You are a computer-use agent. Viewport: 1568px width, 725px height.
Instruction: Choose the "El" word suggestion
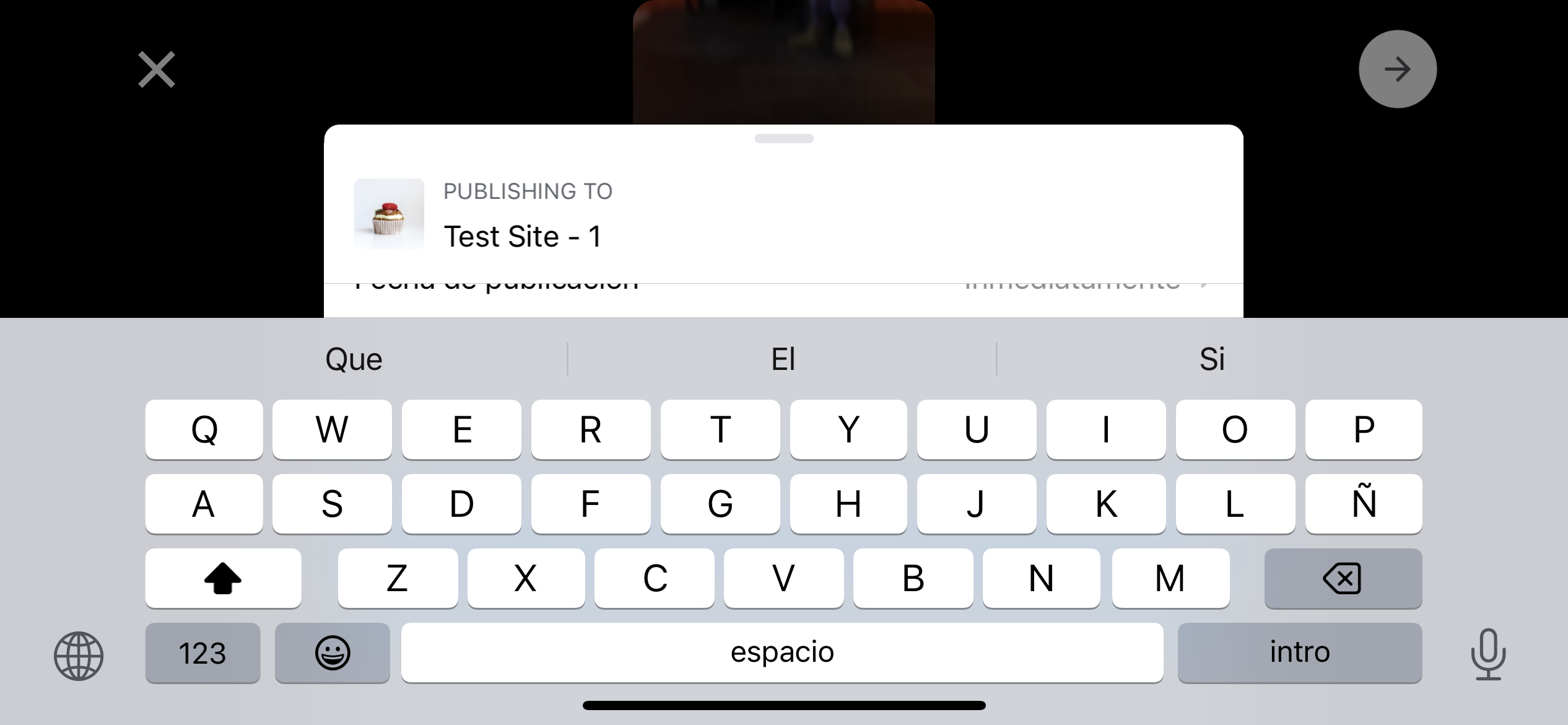tap(783, 359)
